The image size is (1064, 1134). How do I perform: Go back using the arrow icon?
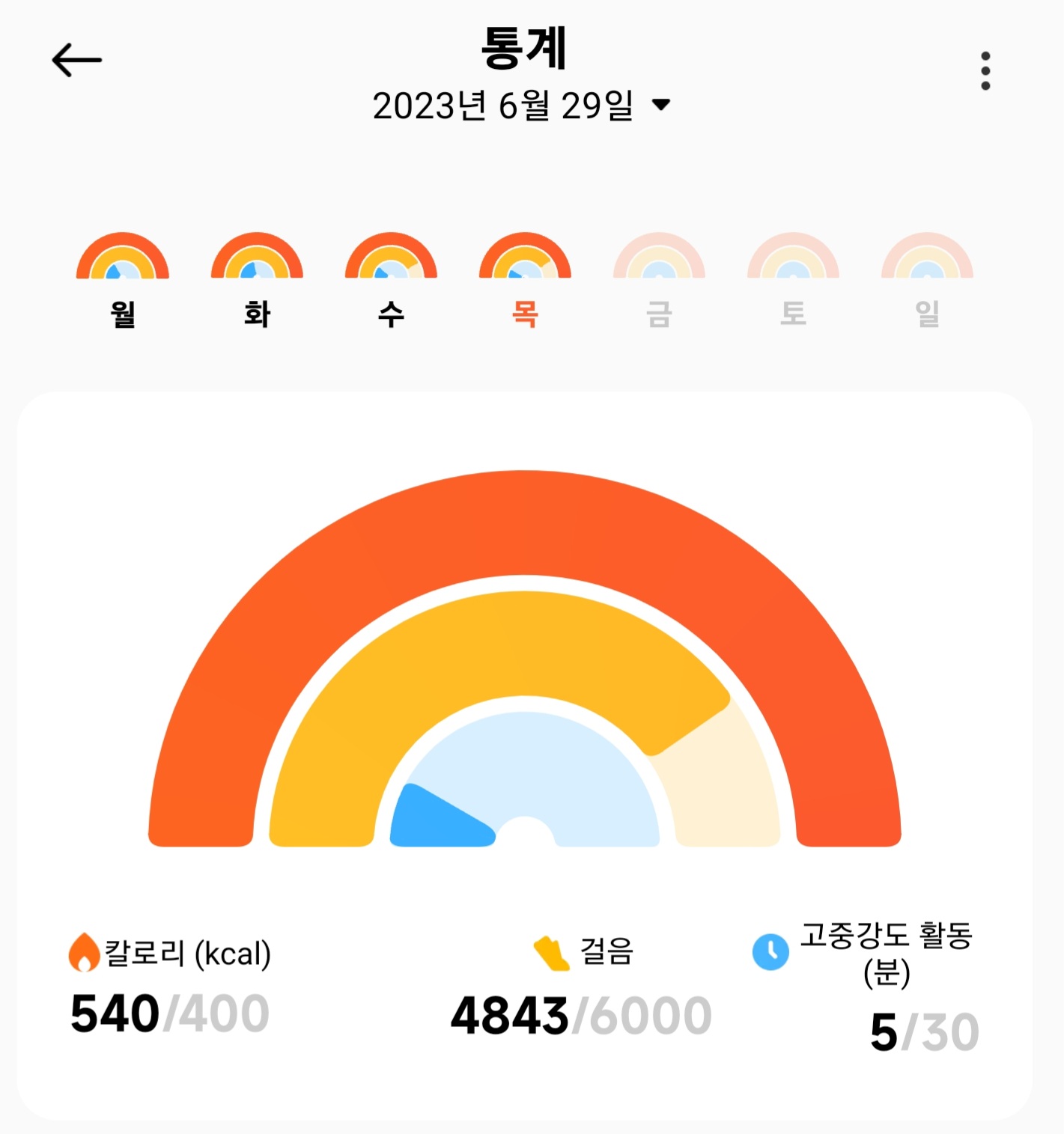(x=76, y=60)
